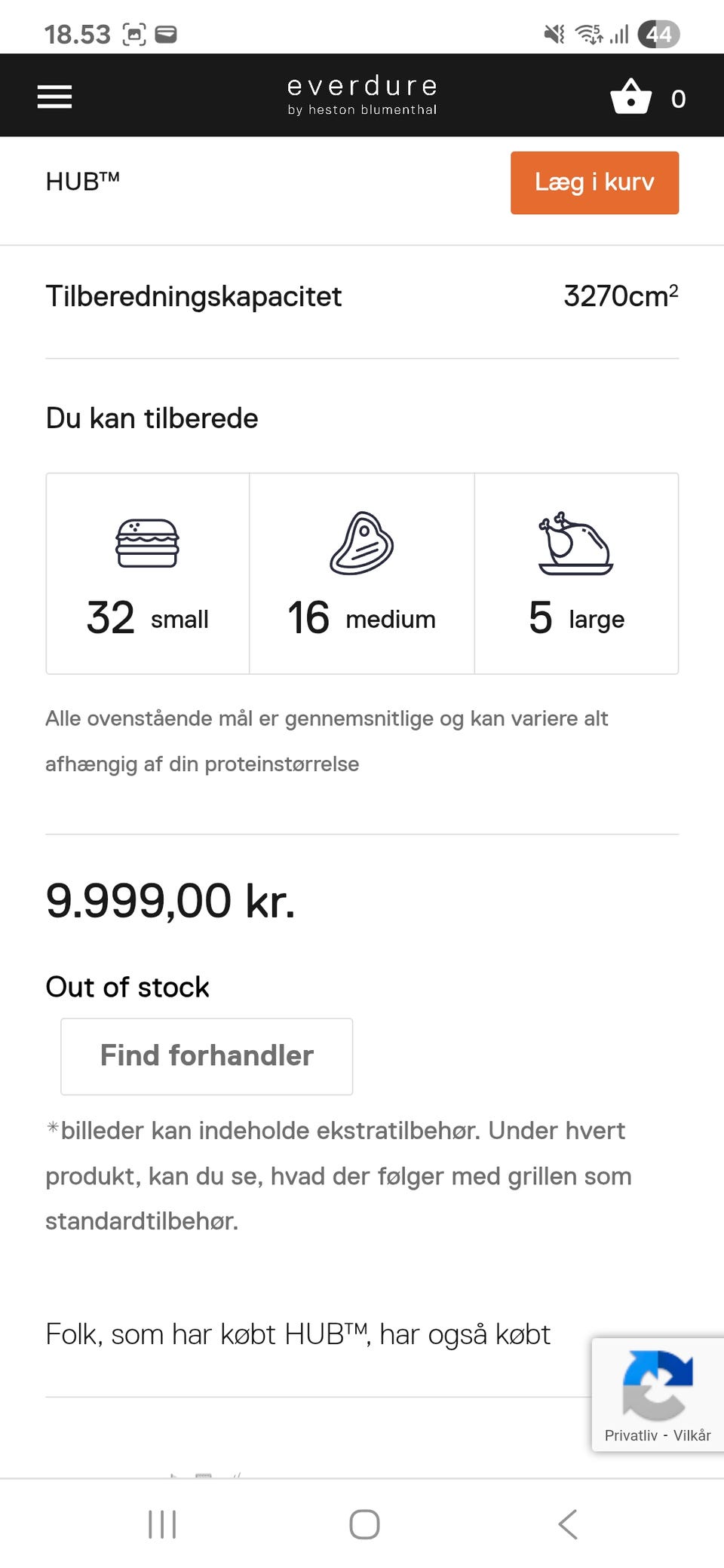Image resolution: width=724 pixels, height=1568 pixels.
Task: Open the Privatliv link
Action: [631, 1436]
